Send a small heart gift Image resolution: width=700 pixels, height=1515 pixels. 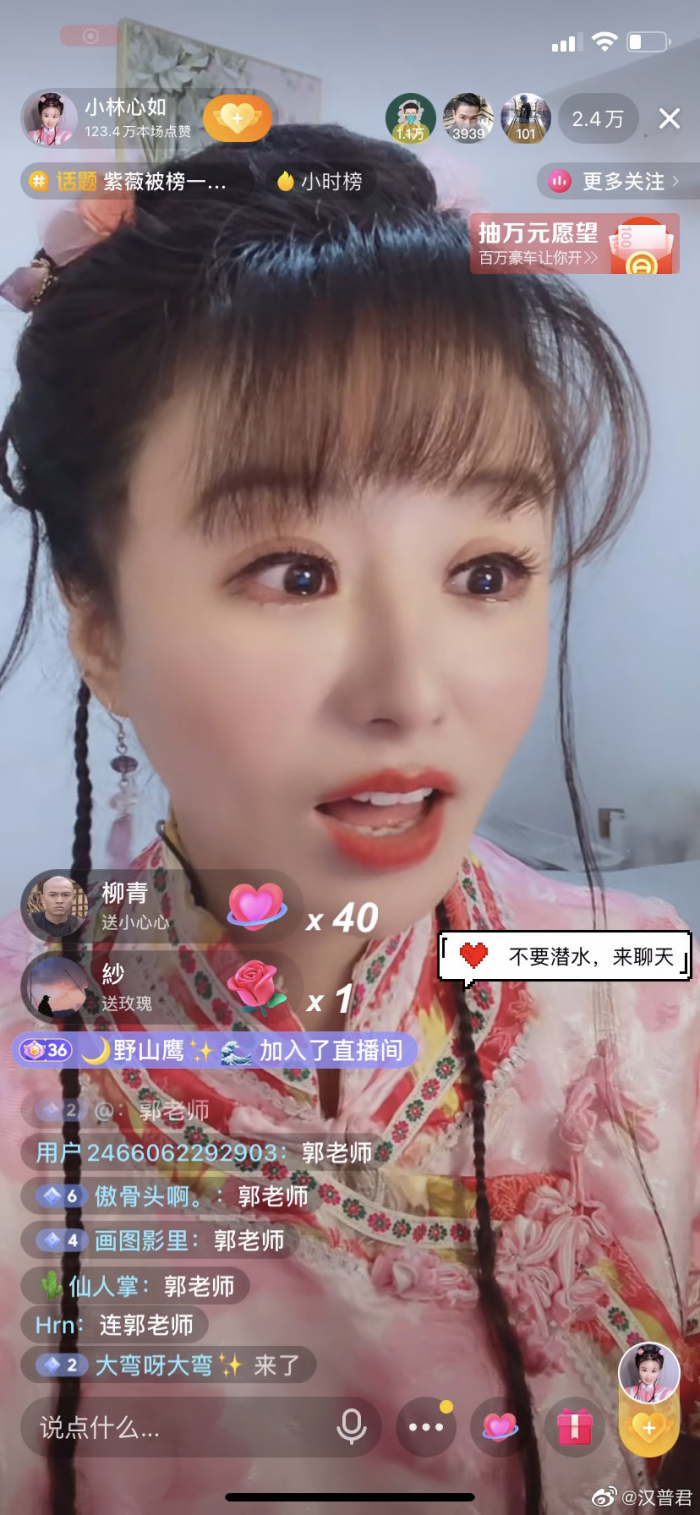500,1427
